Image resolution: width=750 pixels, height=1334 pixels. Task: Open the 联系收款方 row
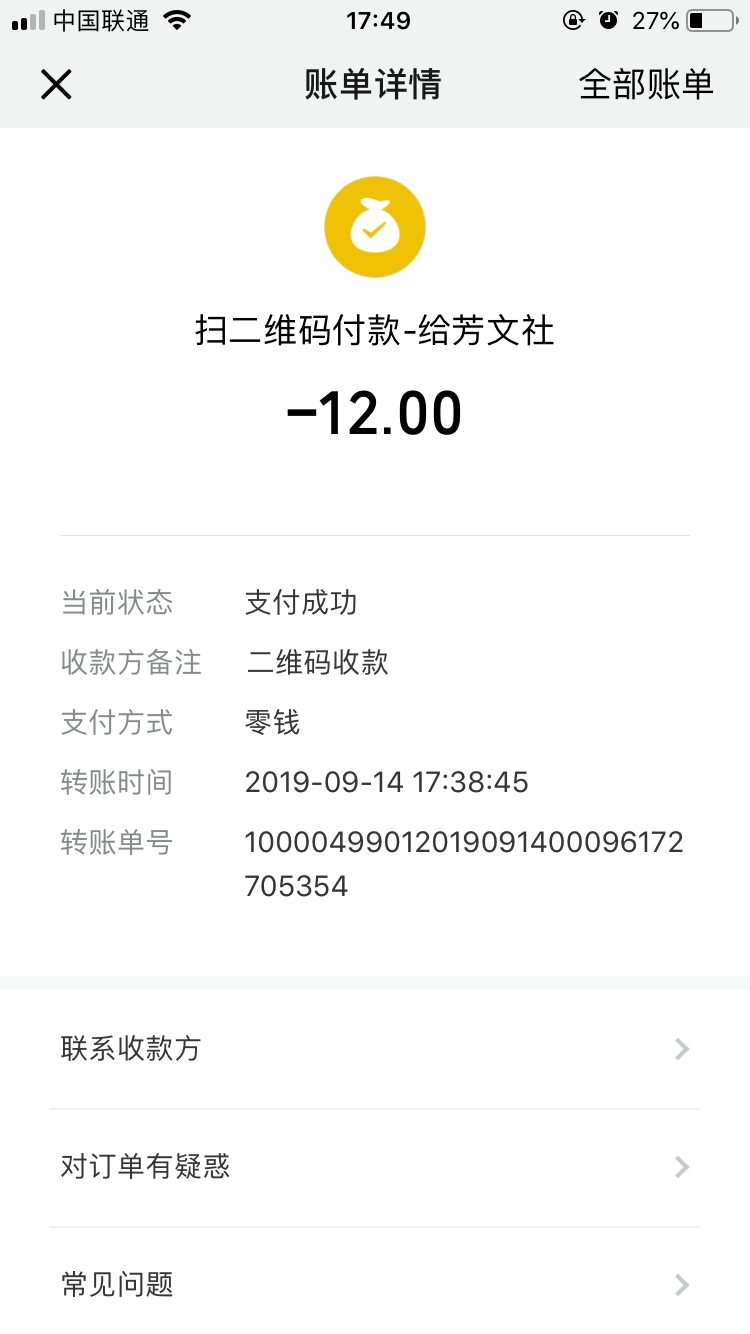pyautogui.click(x=374, y=1049)
